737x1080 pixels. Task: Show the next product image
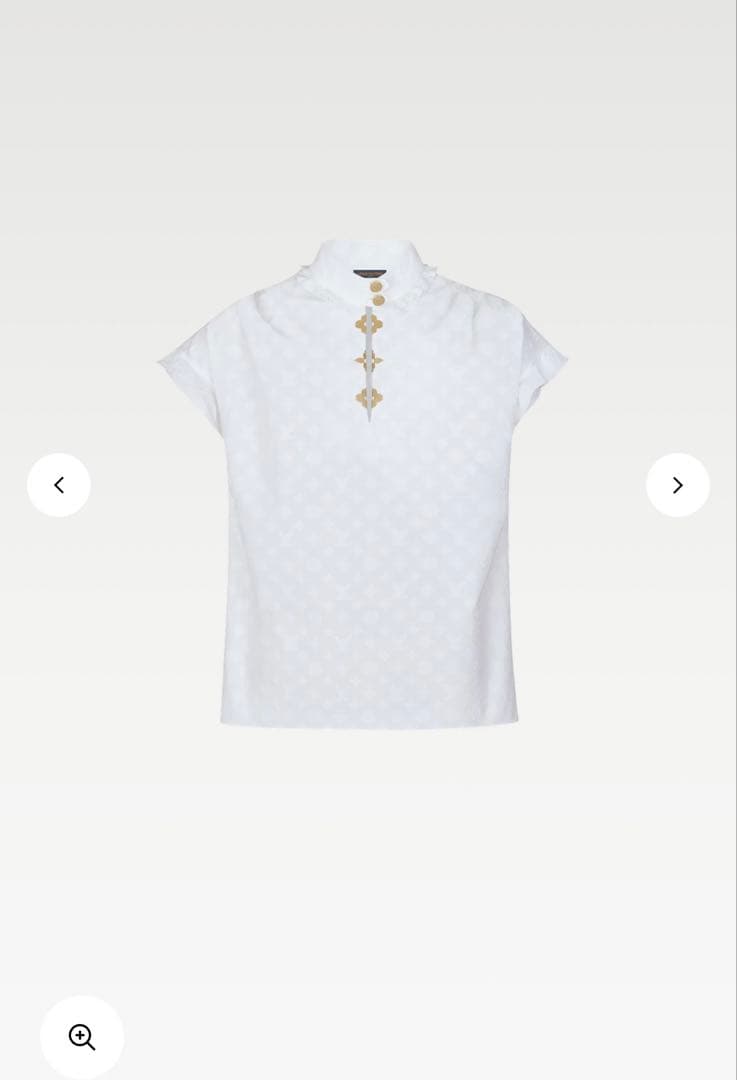click(678, 485)
